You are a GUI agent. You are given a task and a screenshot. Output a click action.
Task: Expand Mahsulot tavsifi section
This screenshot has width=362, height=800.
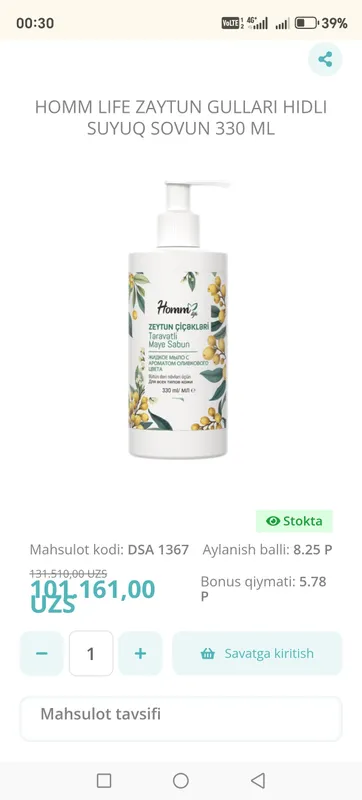pos(181,718)
